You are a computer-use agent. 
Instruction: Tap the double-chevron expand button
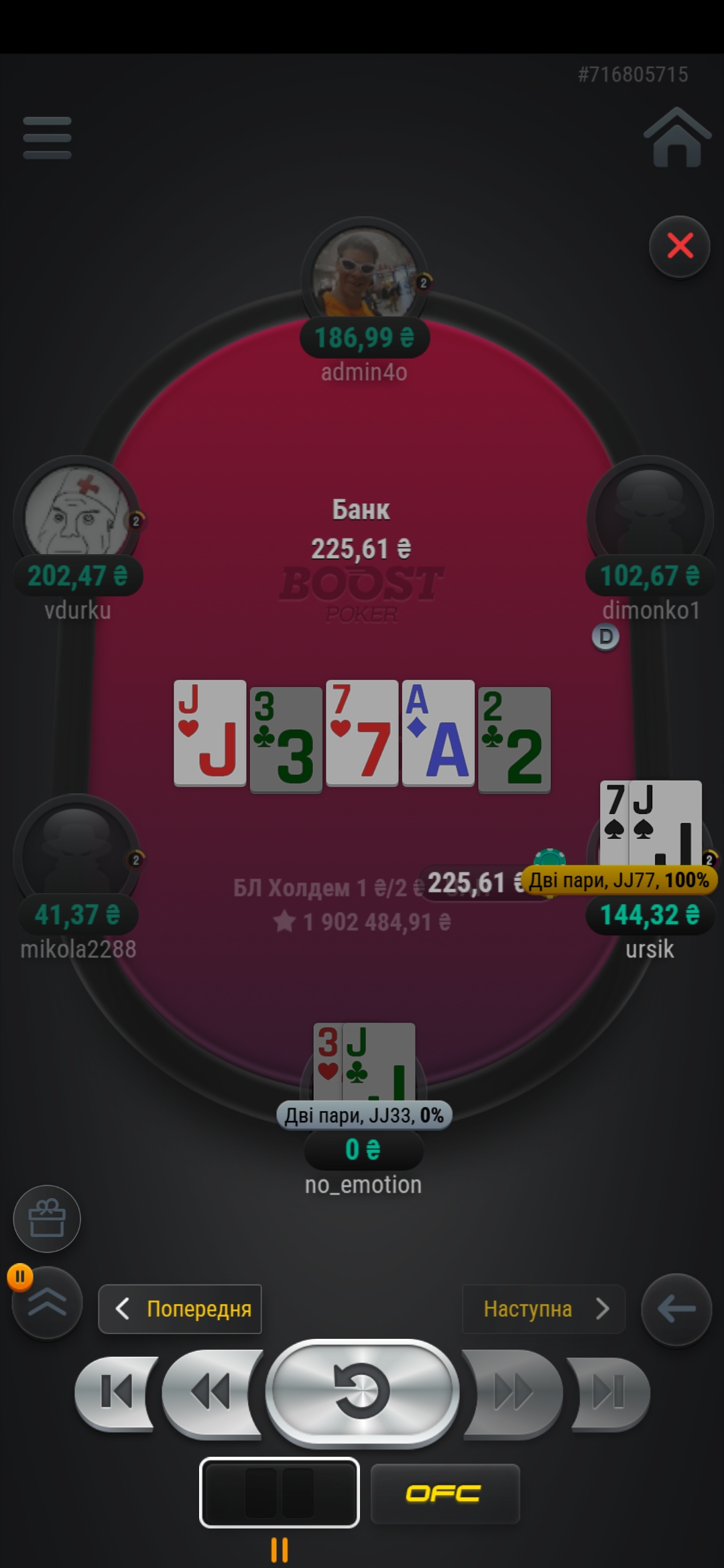point(47,1303)
